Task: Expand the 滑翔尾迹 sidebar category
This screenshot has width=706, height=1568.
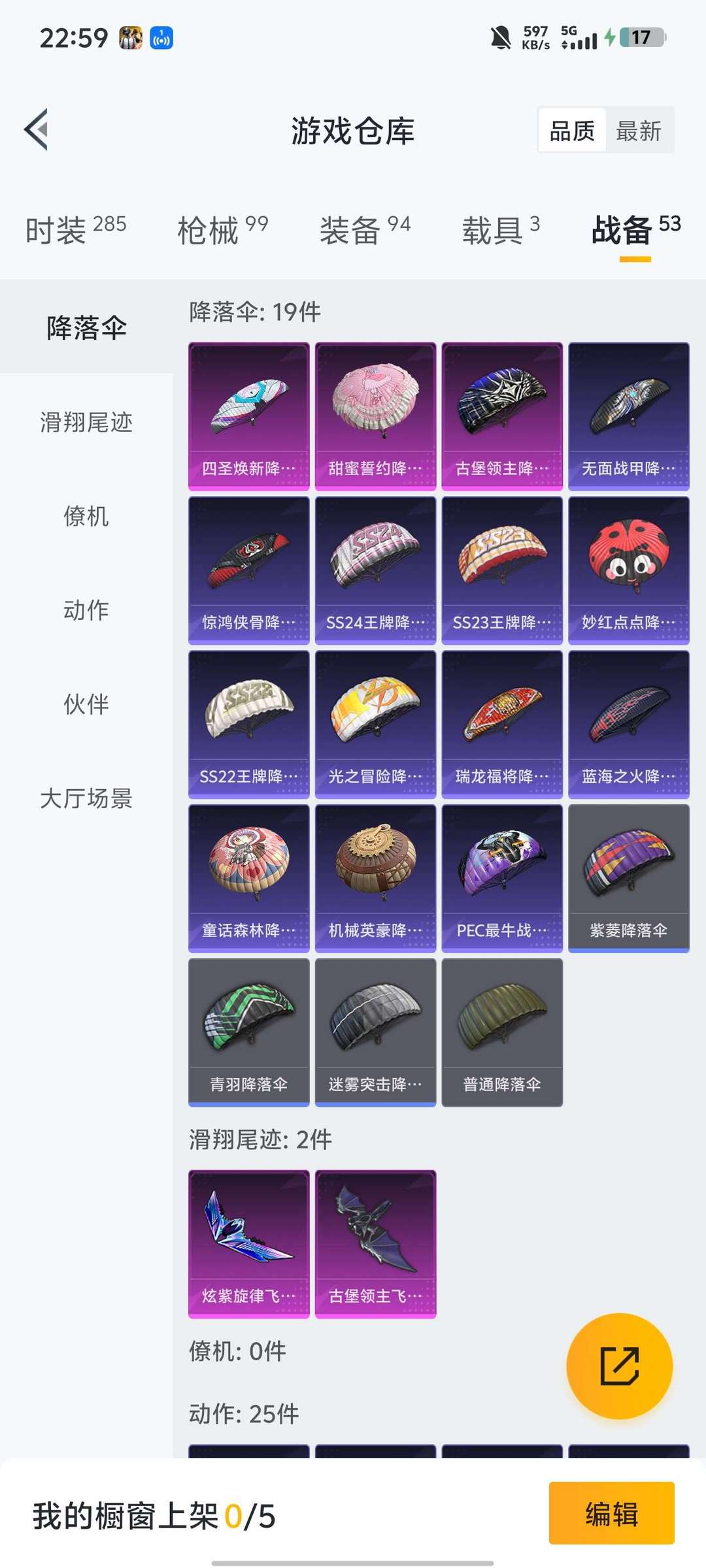Action: (x=85, y=423)
